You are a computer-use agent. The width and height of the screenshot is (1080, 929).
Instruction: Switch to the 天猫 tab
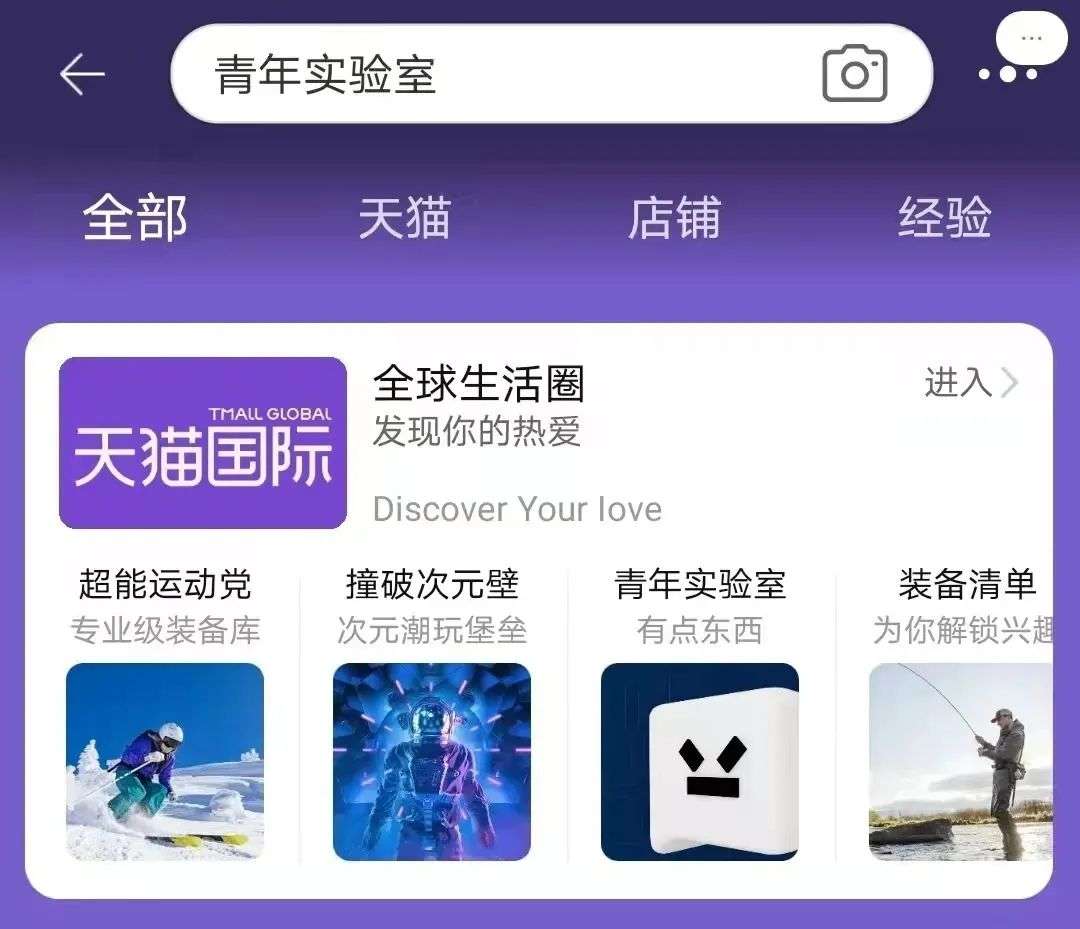point(405,218)
